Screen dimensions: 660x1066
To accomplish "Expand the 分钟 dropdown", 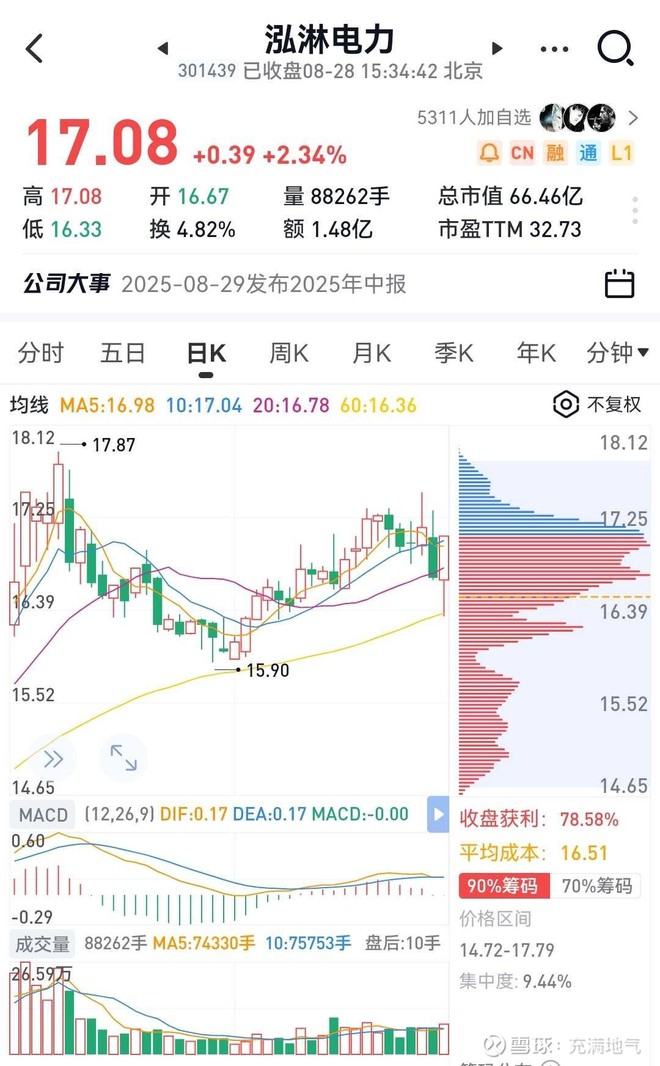I will pos(617,353).
